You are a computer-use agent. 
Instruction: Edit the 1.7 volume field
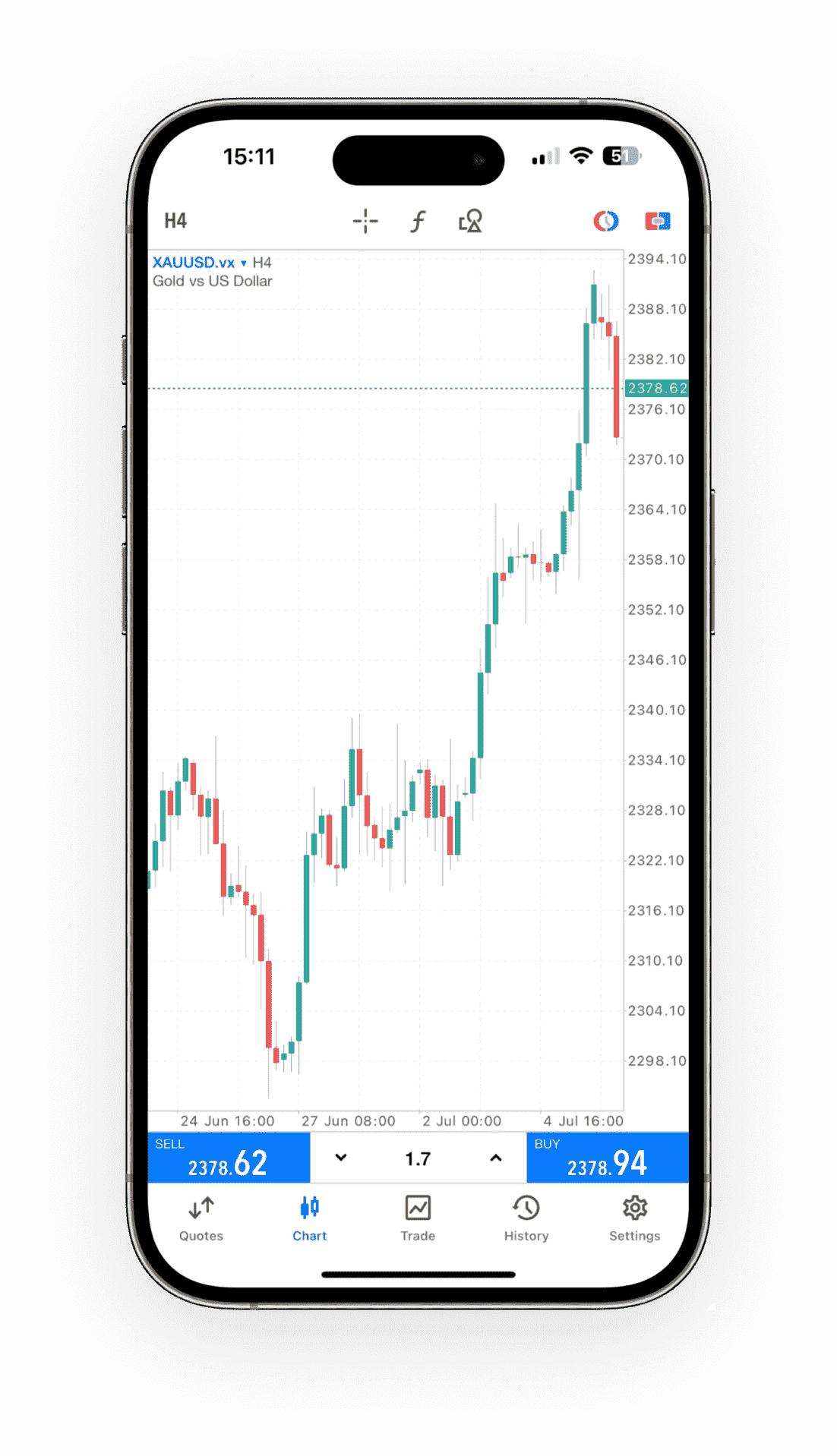tap(418, 1158)
